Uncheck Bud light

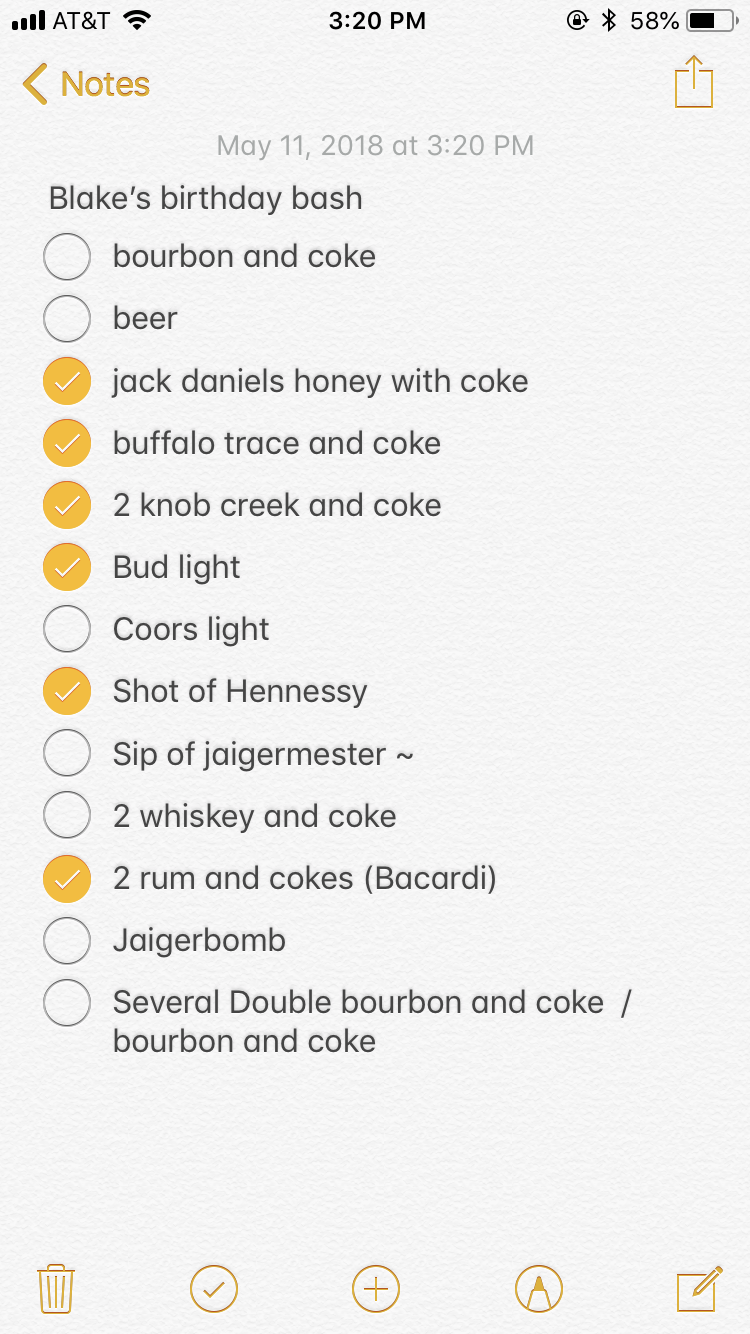click(x=67, y=567)
